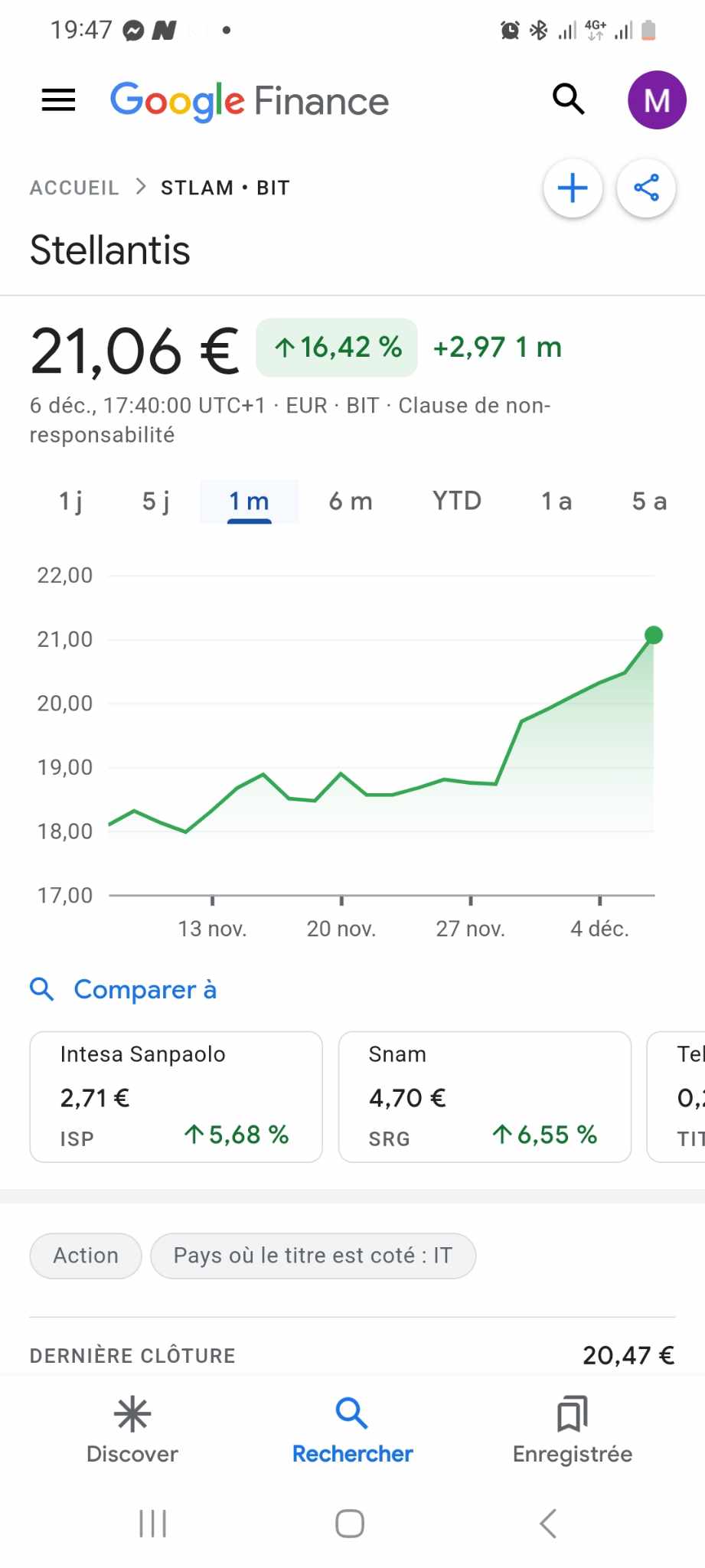
Task: Open the purple M account avatar
Action: 657,100
